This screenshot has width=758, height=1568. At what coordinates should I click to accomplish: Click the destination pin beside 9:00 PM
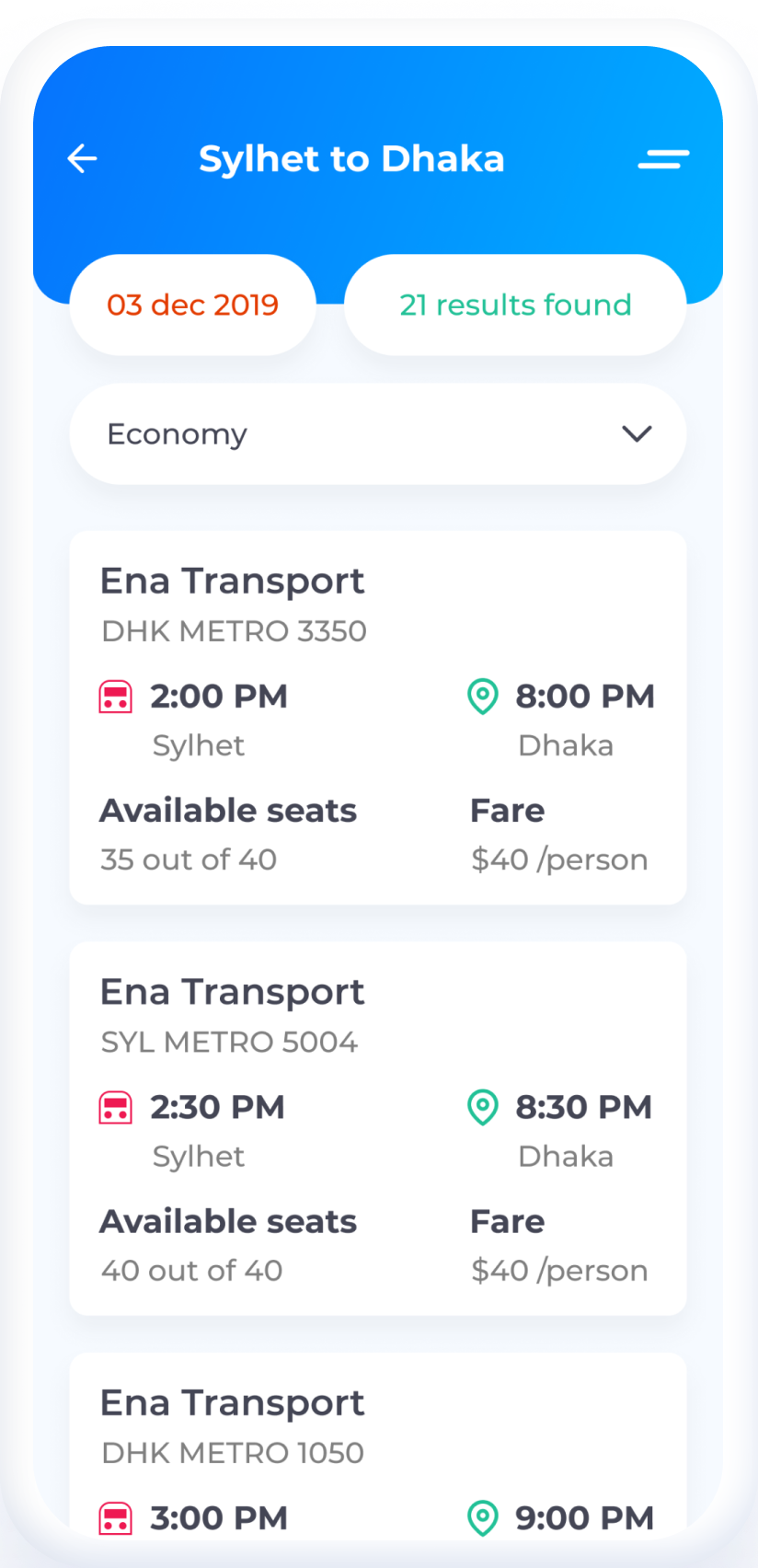coord(482,1518)
